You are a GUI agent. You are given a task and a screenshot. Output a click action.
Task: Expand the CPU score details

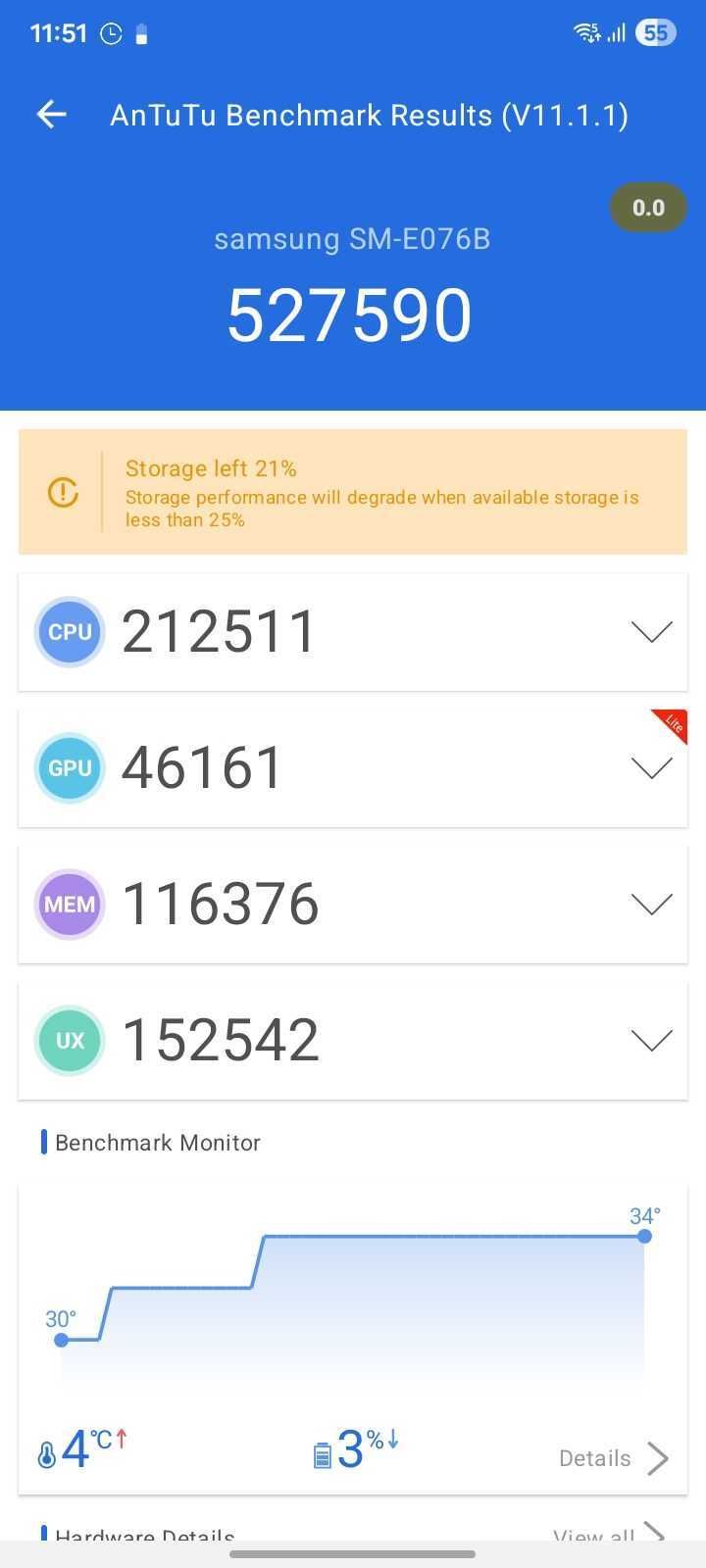click(x=651, y=632)
